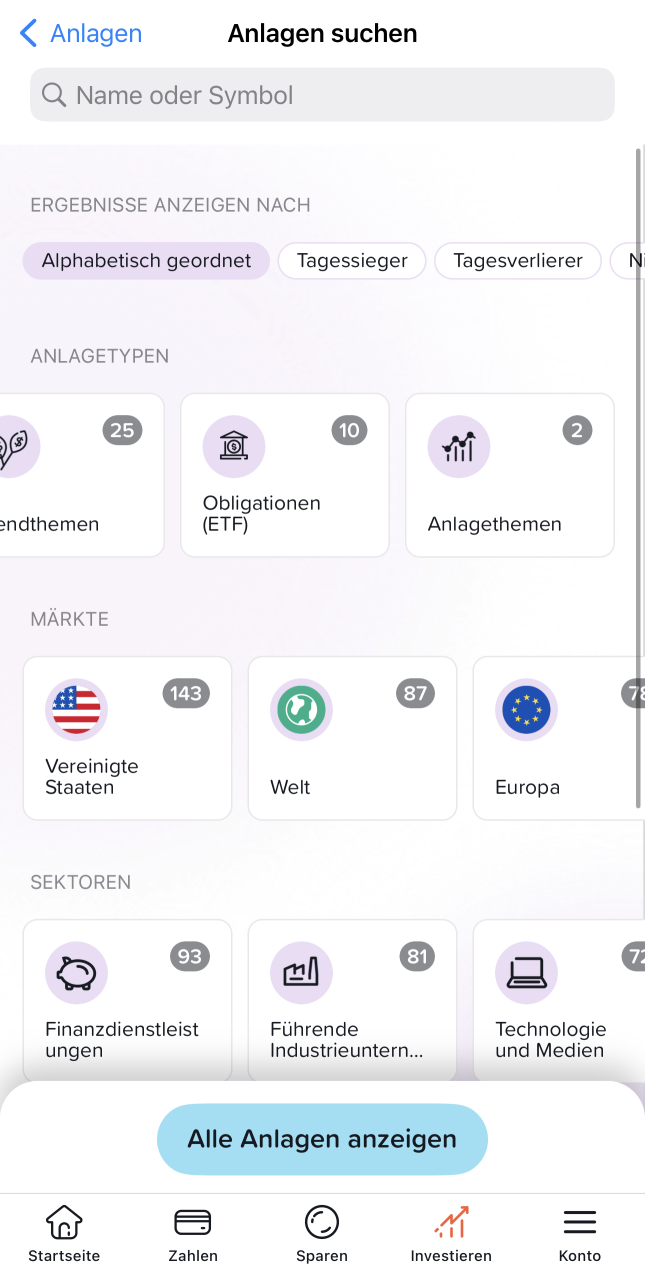Go back to Anlagen
This screenshot has width=645, height=1282.
81,34
